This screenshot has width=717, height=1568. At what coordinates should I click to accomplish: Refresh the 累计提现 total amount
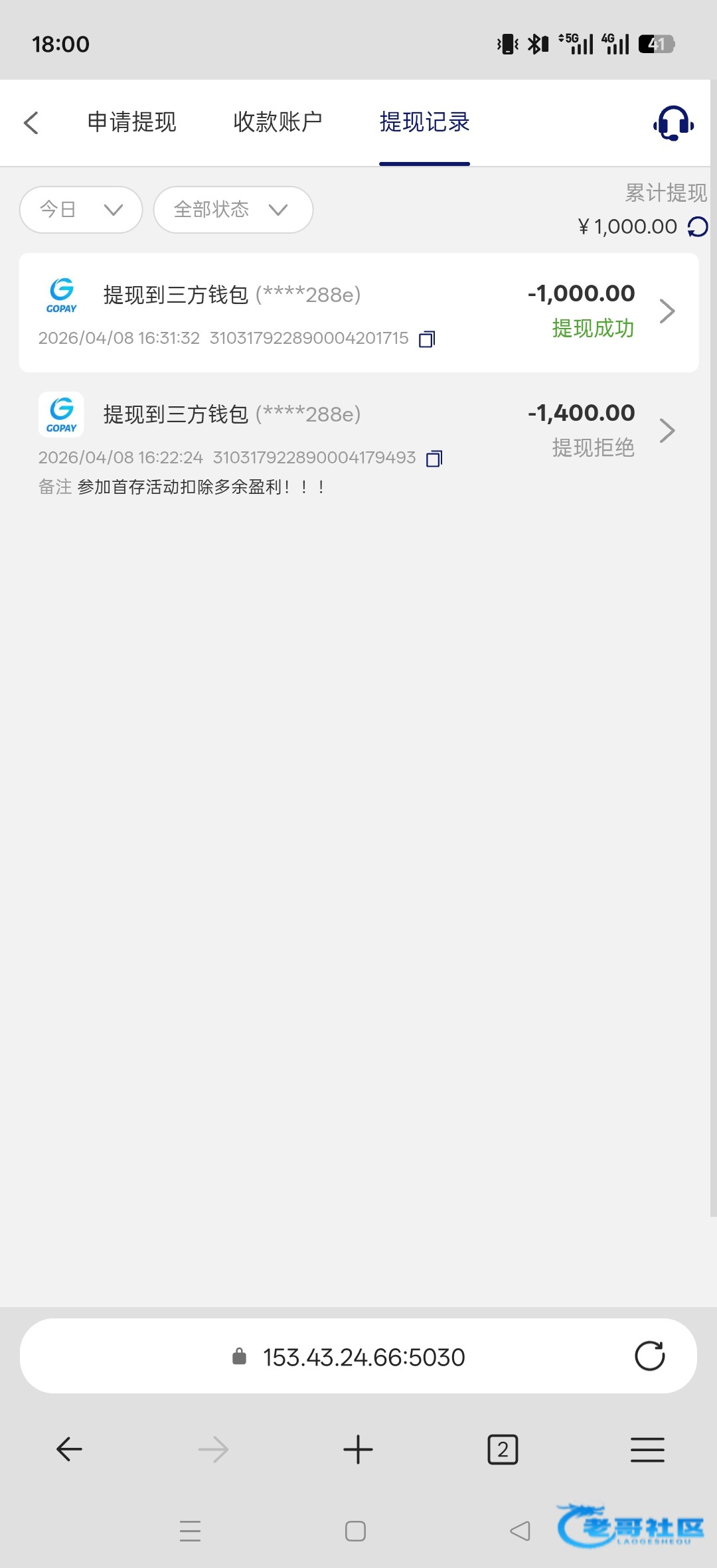click(x=698, y=227)
